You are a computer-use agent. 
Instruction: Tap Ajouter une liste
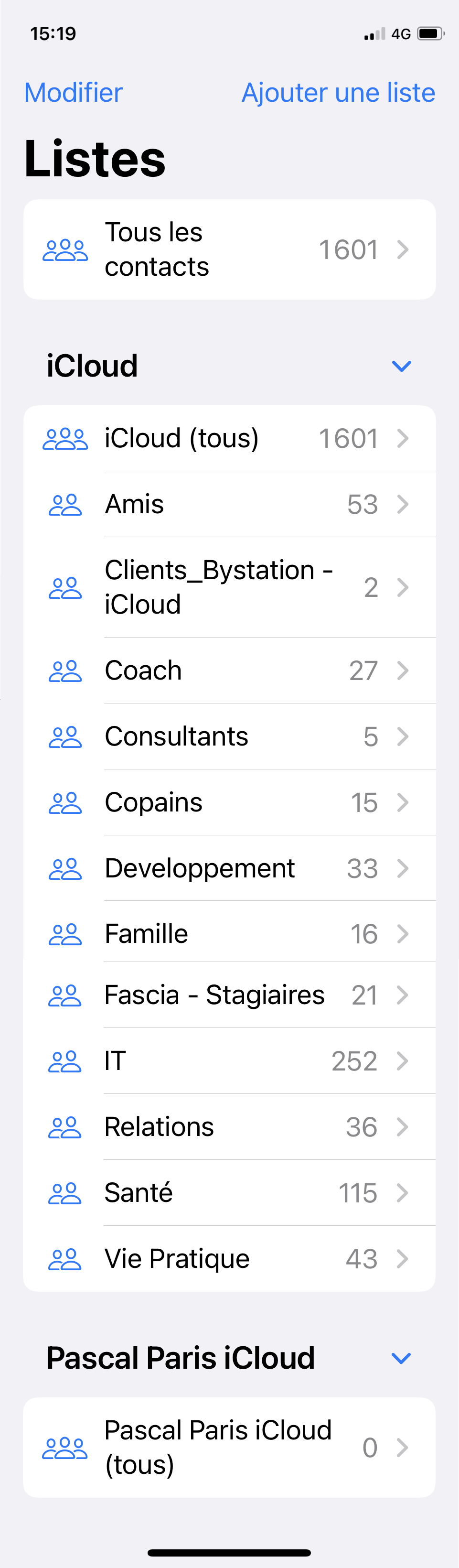[338, 93]
